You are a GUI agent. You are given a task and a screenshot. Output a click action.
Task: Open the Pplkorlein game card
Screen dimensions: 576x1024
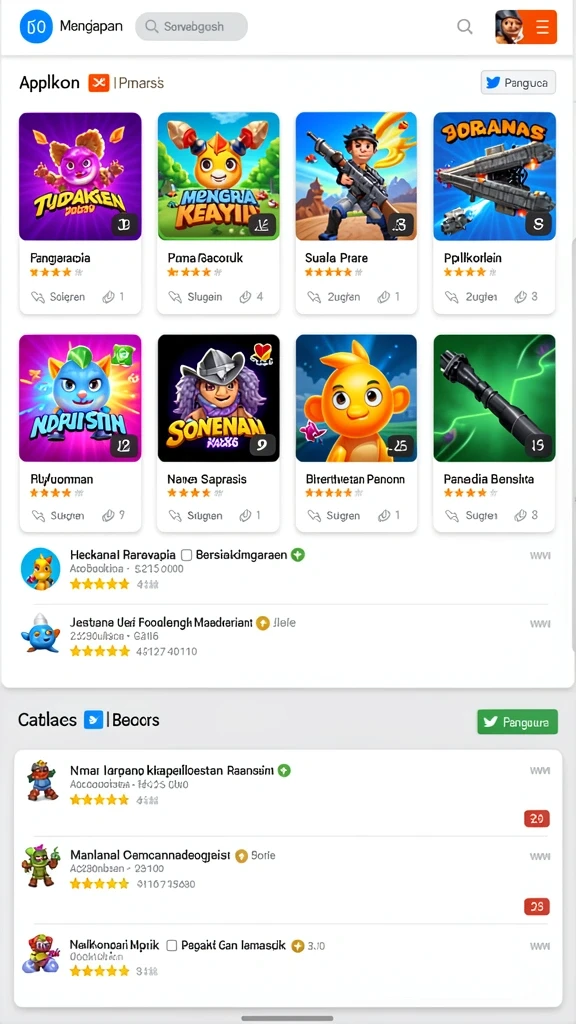[x=494, y=213]
